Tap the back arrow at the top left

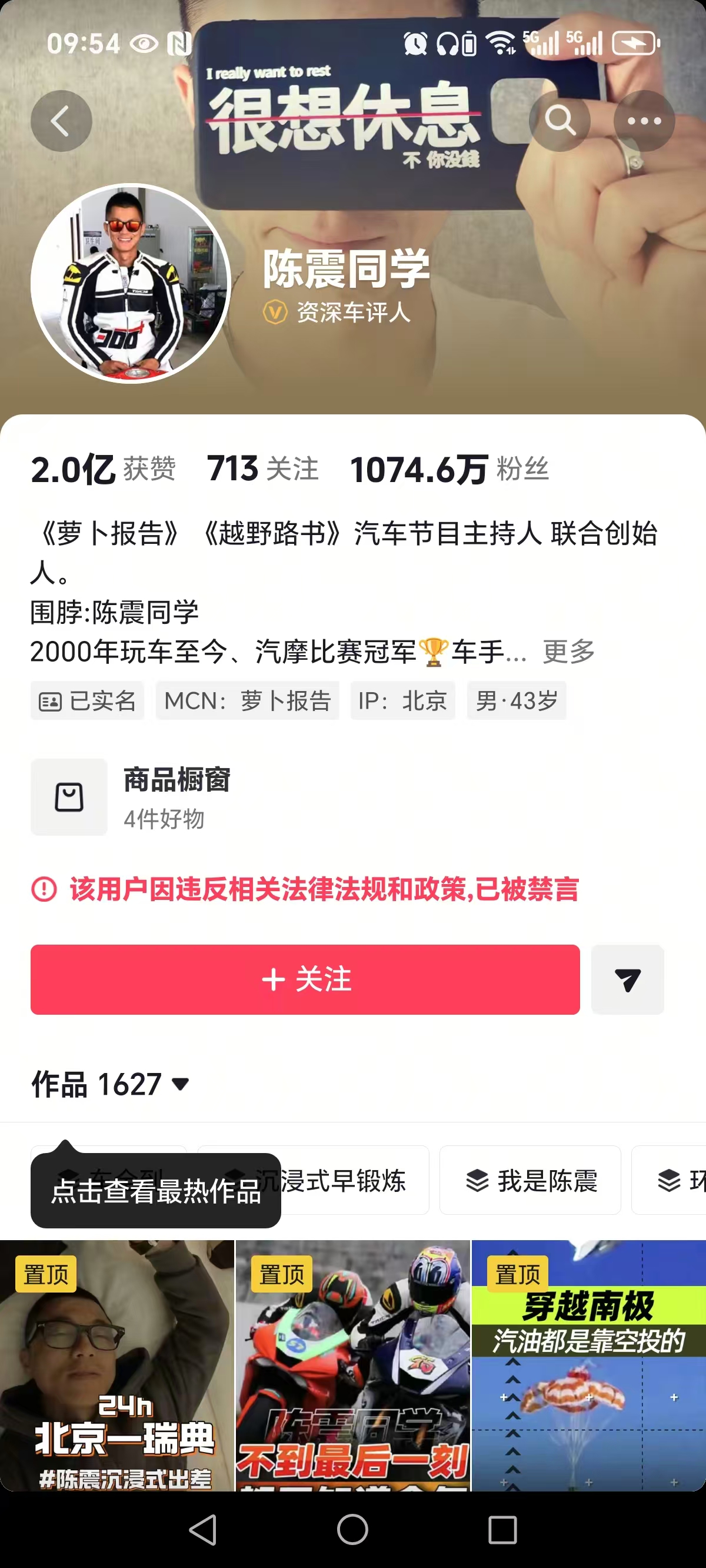[61, 120]
